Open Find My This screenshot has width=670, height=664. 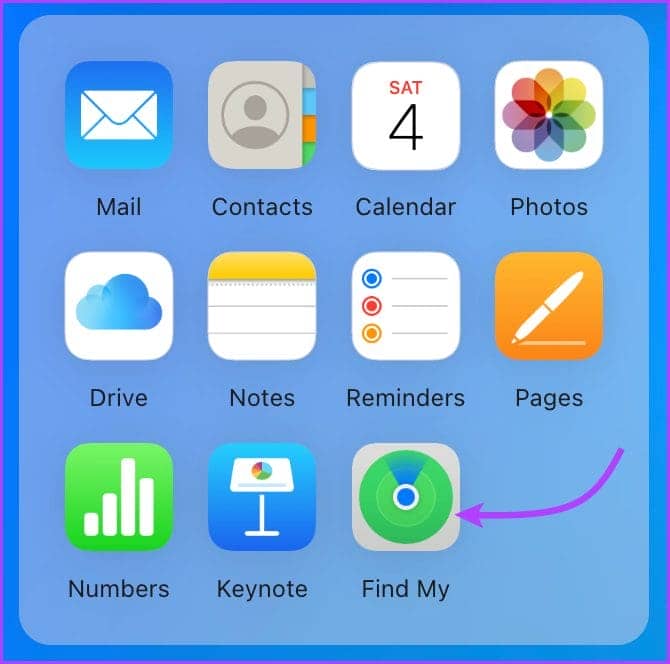coord(405,497)
